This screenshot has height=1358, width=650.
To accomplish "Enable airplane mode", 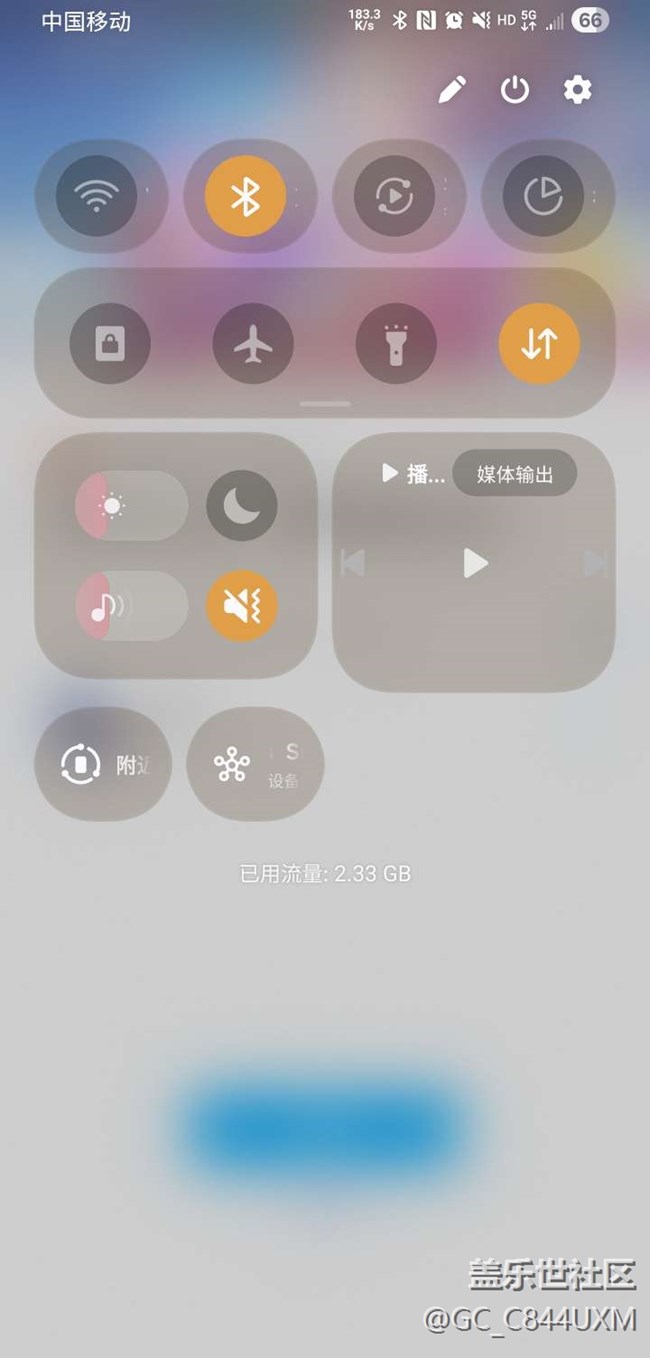I will pyautogui.click(x=253, y=344).
